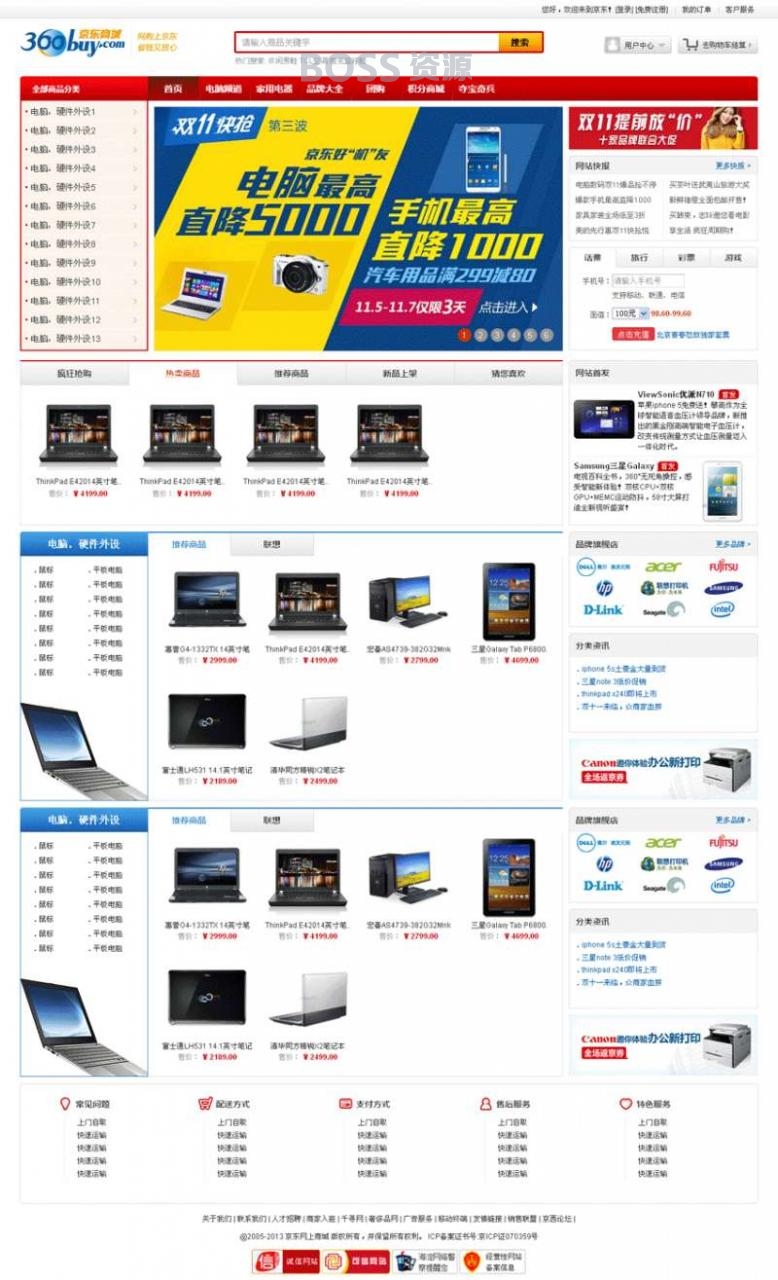
Task: Go to 电脑频道 in navigation bar
Action: click(222, 88)
